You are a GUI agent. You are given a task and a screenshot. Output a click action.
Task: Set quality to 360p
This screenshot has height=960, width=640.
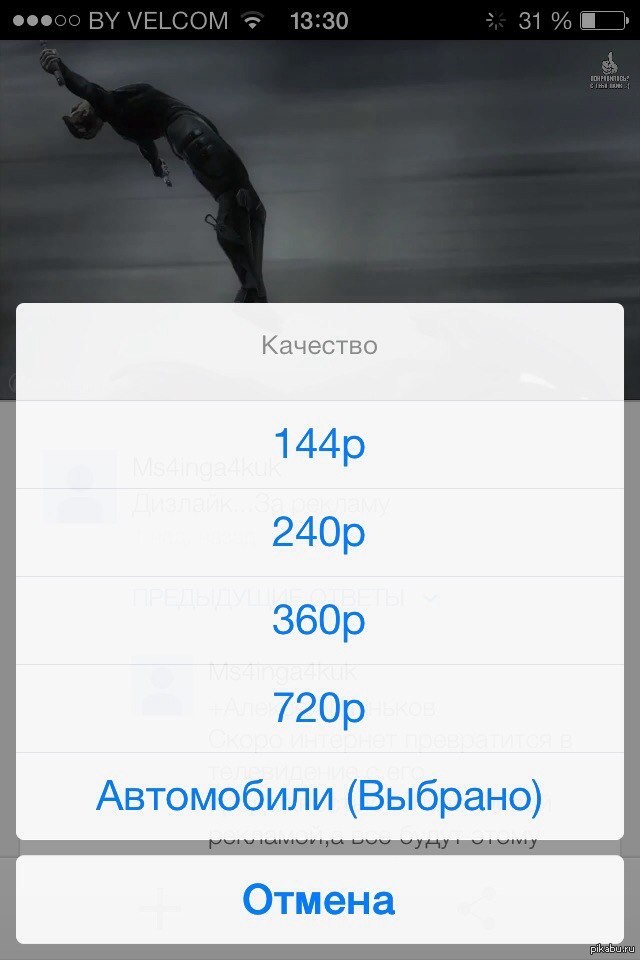(319, 620)
